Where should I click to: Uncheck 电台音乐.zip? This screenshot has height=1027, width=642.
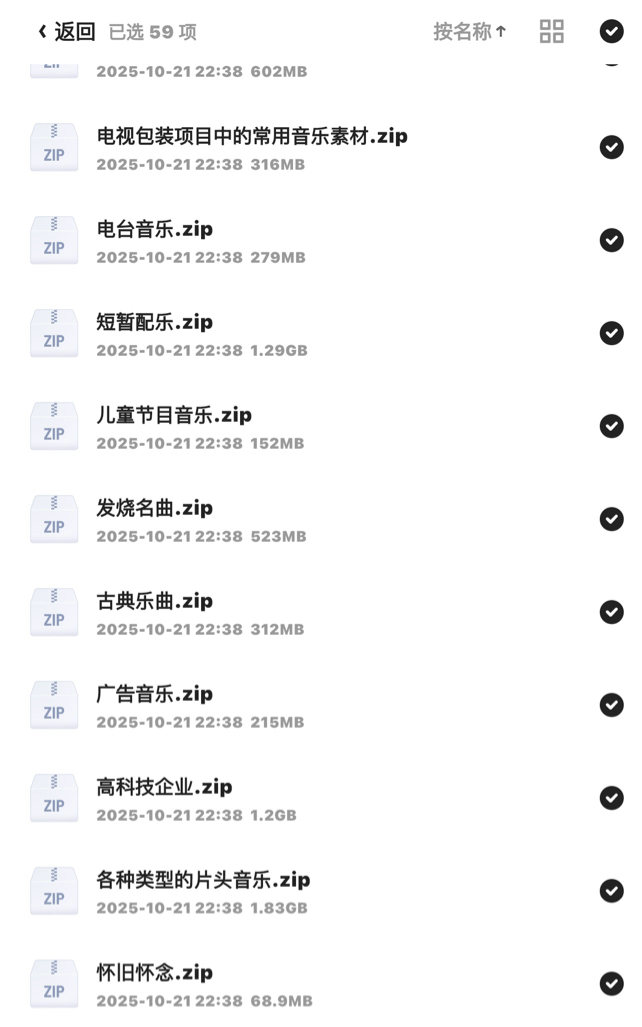tap(611, 241)
